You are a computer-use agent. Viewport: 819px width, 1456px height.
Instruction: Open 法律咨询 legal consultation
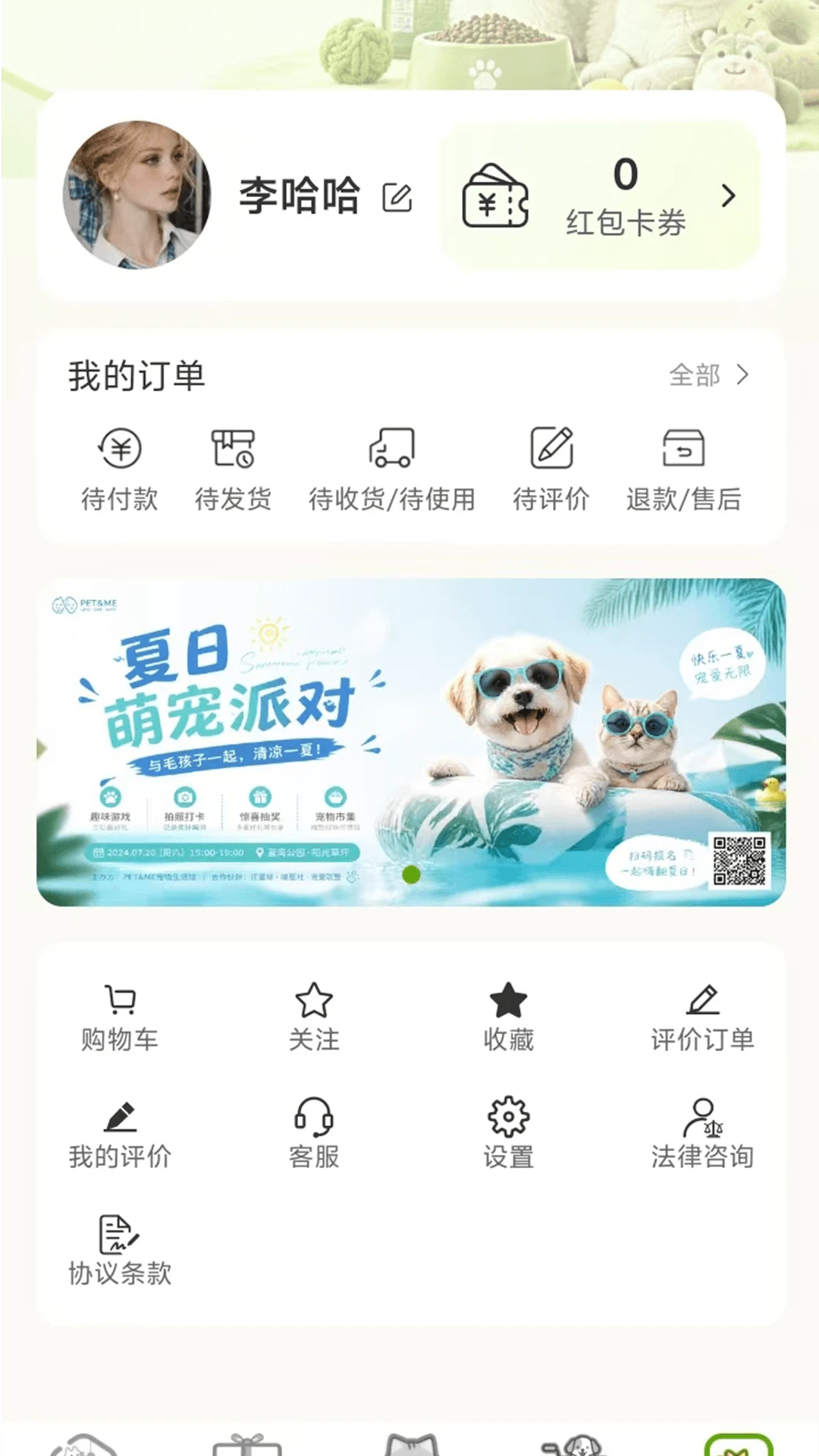702,1134
